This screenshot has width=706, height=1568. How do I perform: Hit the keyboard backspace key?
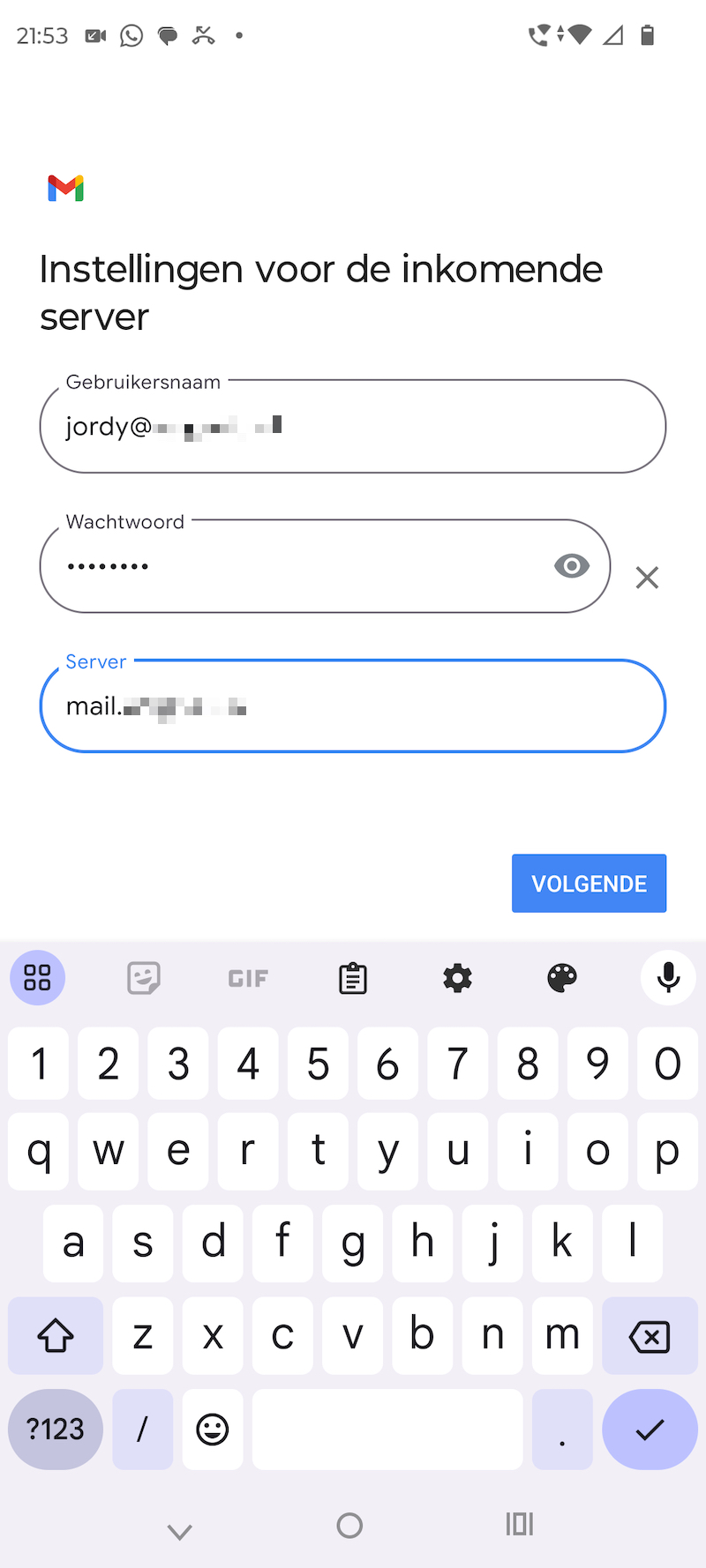pos(650,1336)
